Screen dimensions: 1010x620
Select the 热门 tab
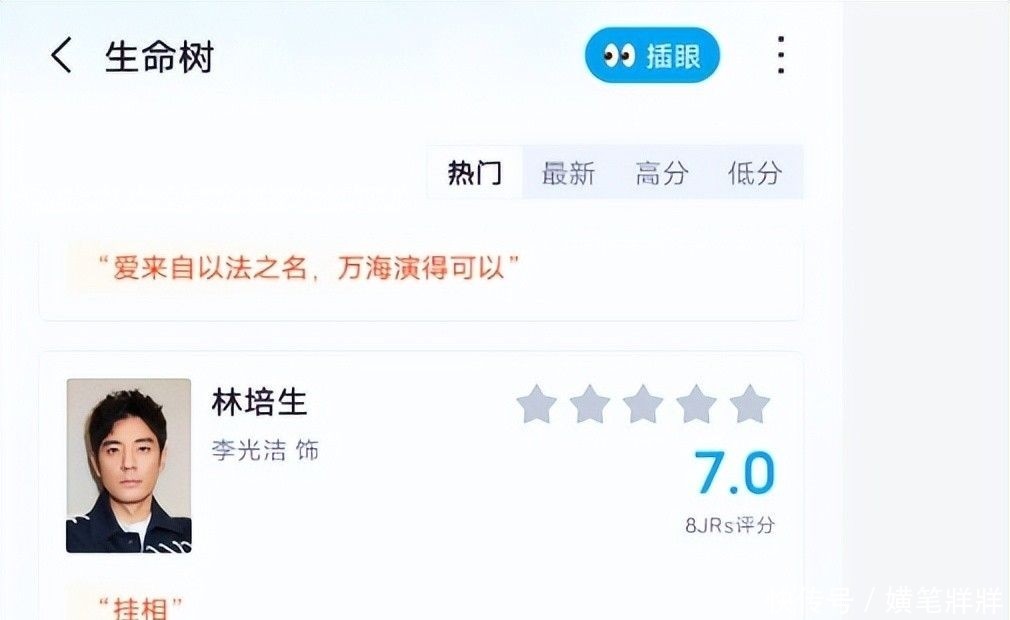click(x=475, y=173)
